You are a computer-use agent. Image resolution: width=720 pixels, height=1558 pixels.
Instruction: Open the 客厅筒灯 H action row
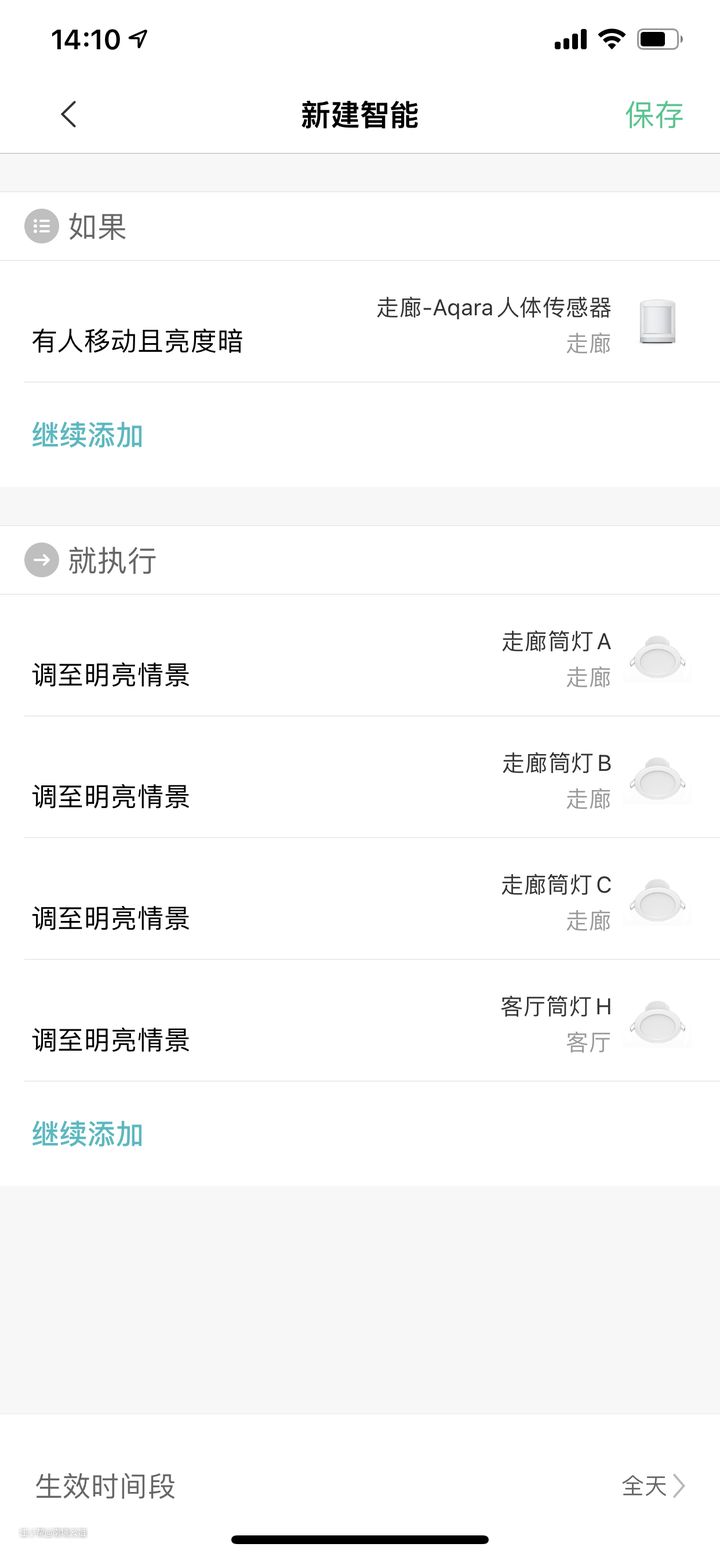click(x=360, y=1023)
